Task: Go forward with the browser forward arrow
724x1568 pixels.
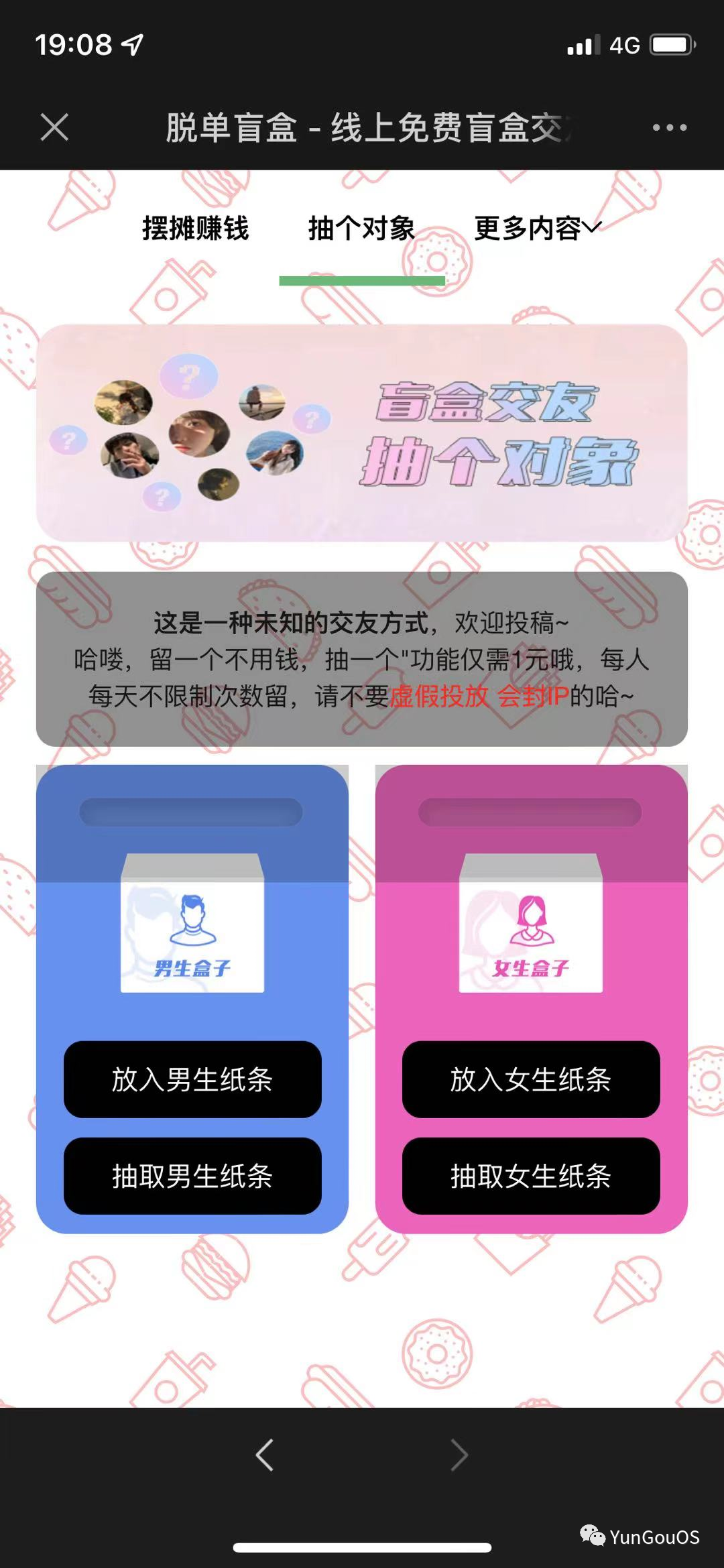Action: [459, 1455]
